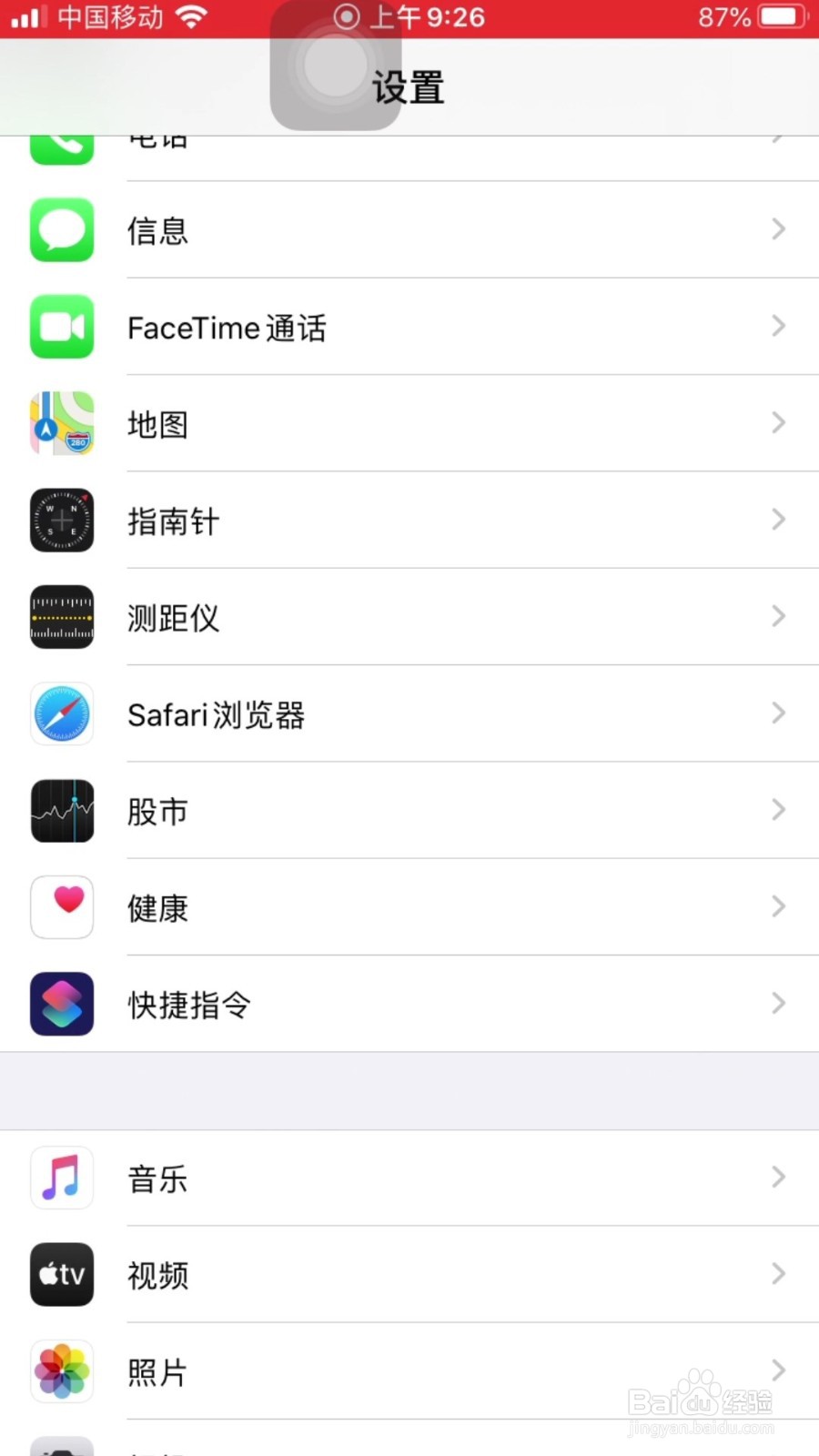Screen dimensions: 819x1456
Task: Expand Safari 浏览器 settings via its chevron
Action: (x=778, y=713)
